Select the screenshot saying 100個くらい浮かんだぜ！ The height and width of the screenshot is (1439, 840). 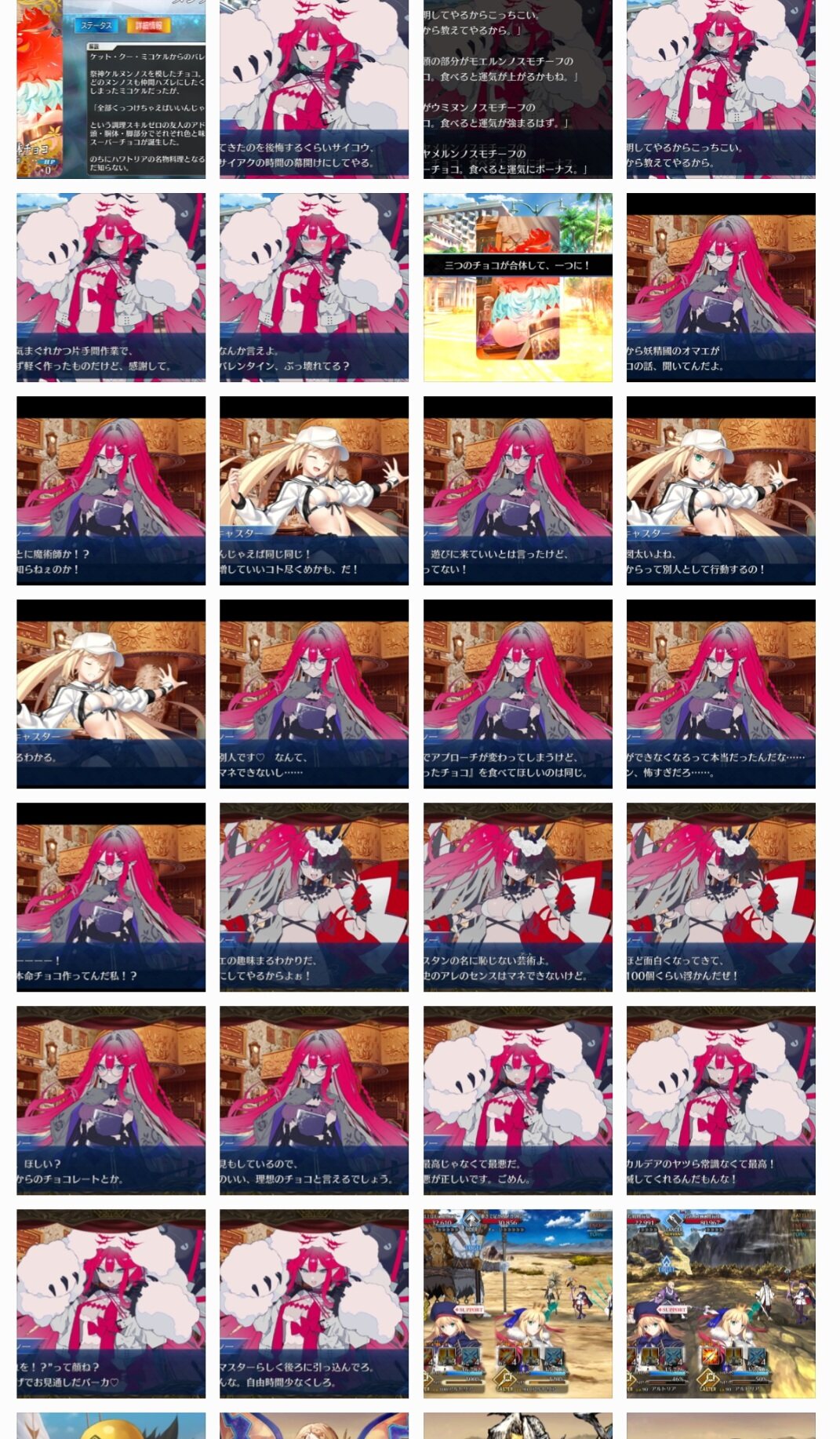(x=721, y=897)
